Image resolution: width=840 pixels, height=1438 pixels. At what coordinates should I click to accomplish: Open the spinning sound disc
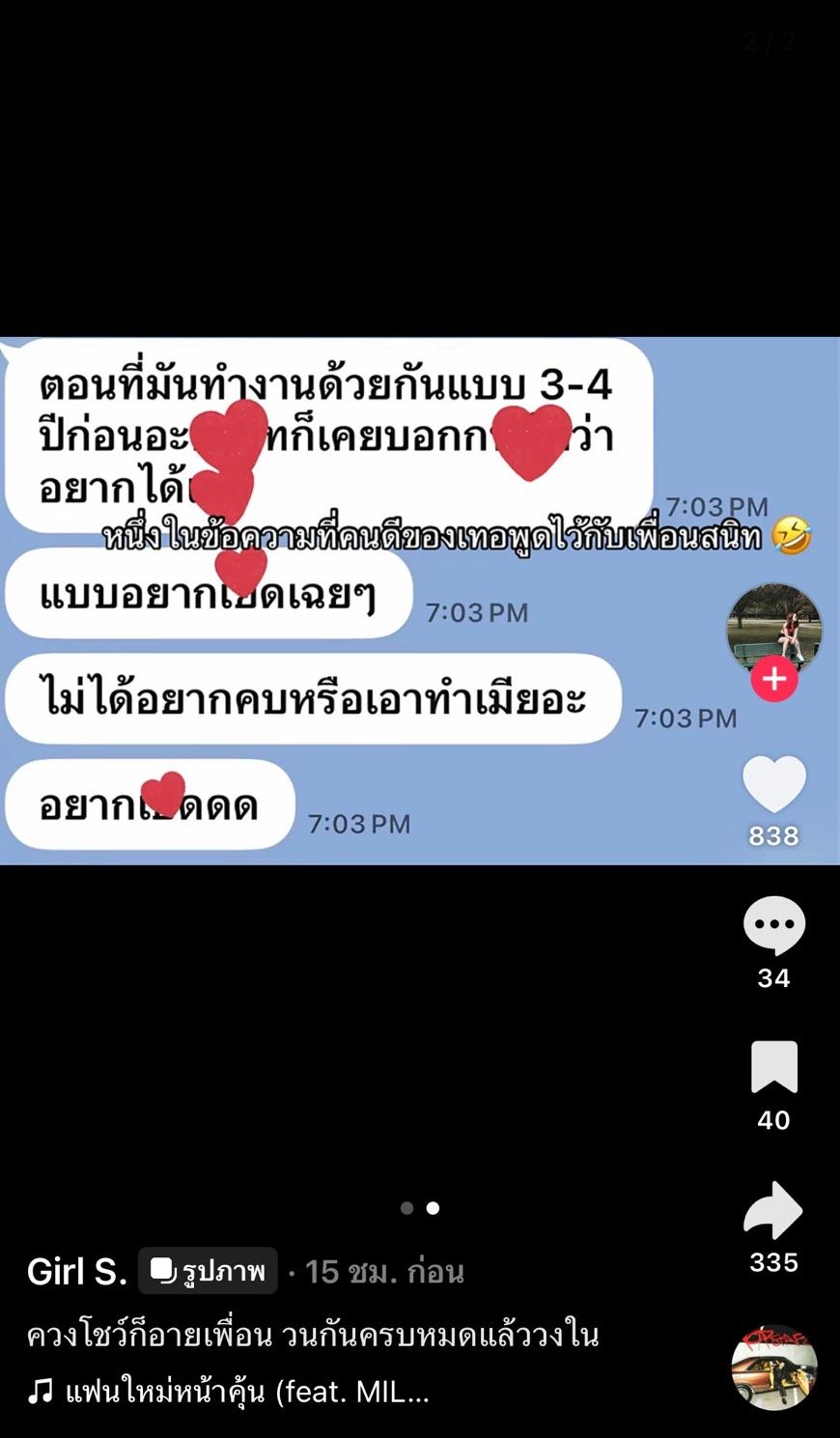[x=774, y=1367]
